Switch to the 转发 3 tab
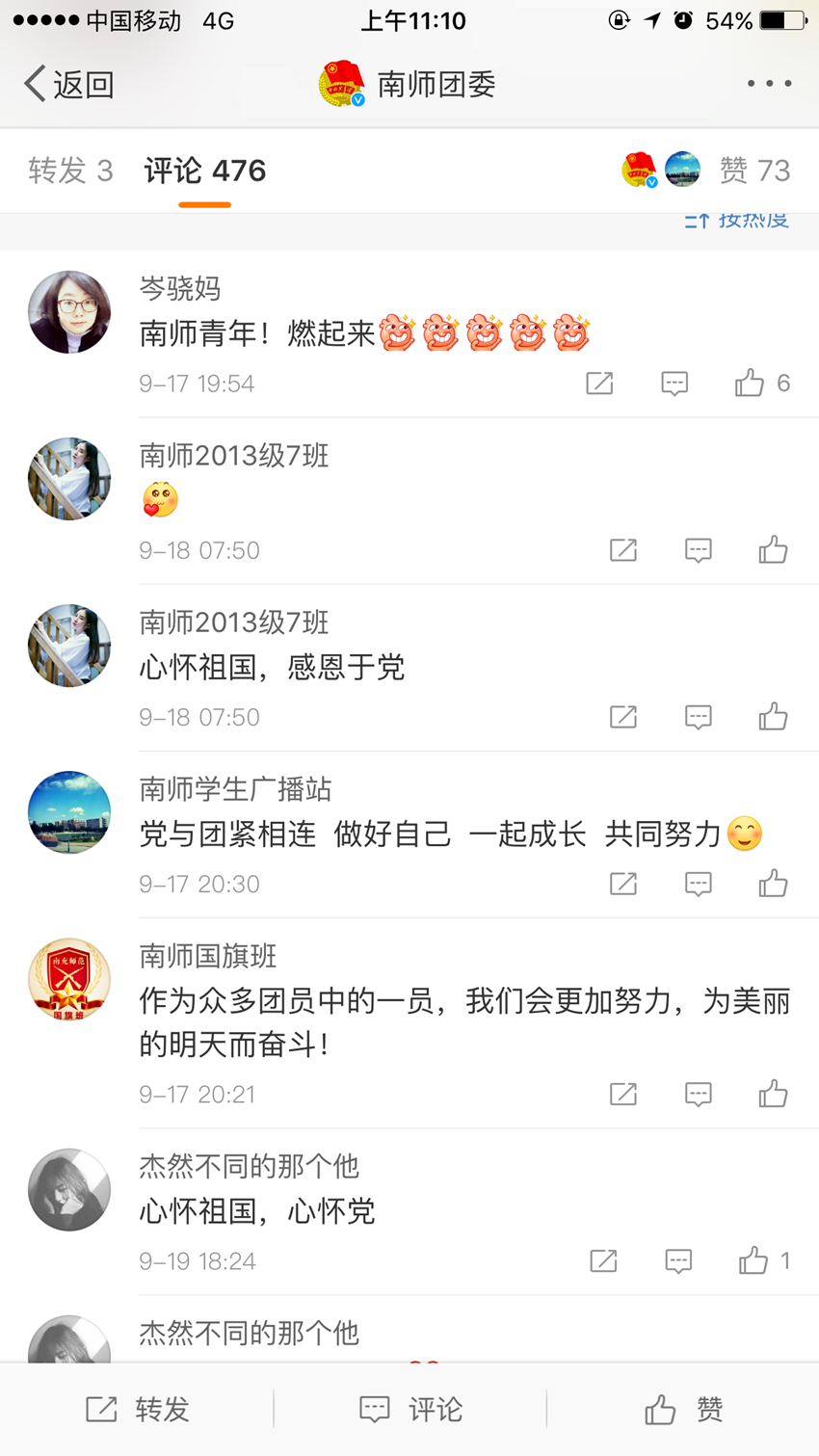819x1456 pixels. (x=70, y=171)
